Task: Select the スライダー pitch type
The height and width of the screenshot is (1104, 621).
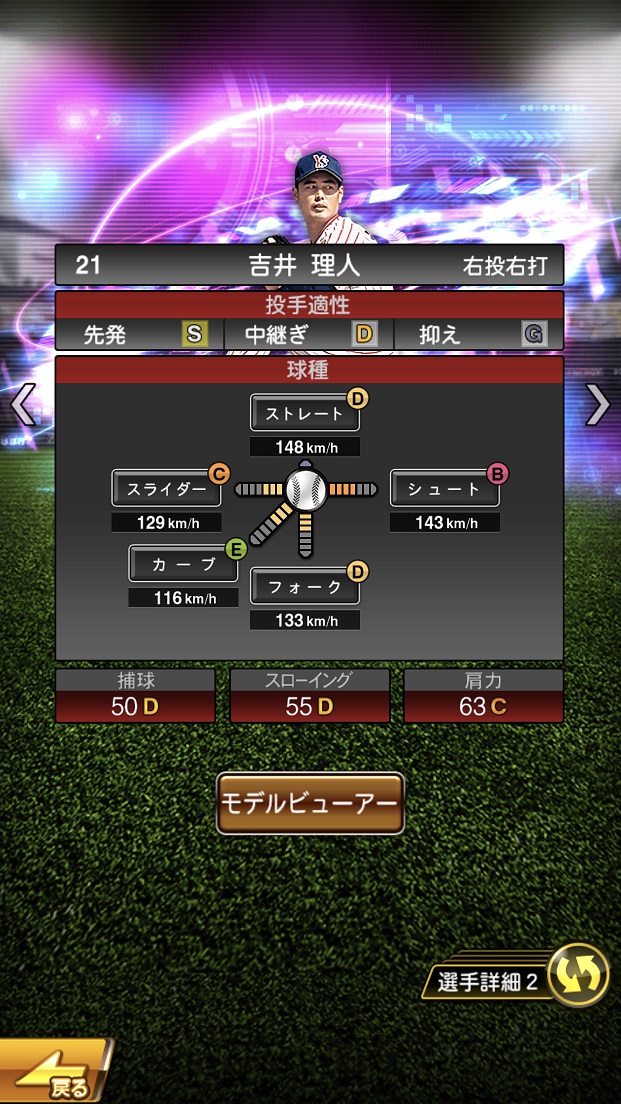Action: click(166, 489)
